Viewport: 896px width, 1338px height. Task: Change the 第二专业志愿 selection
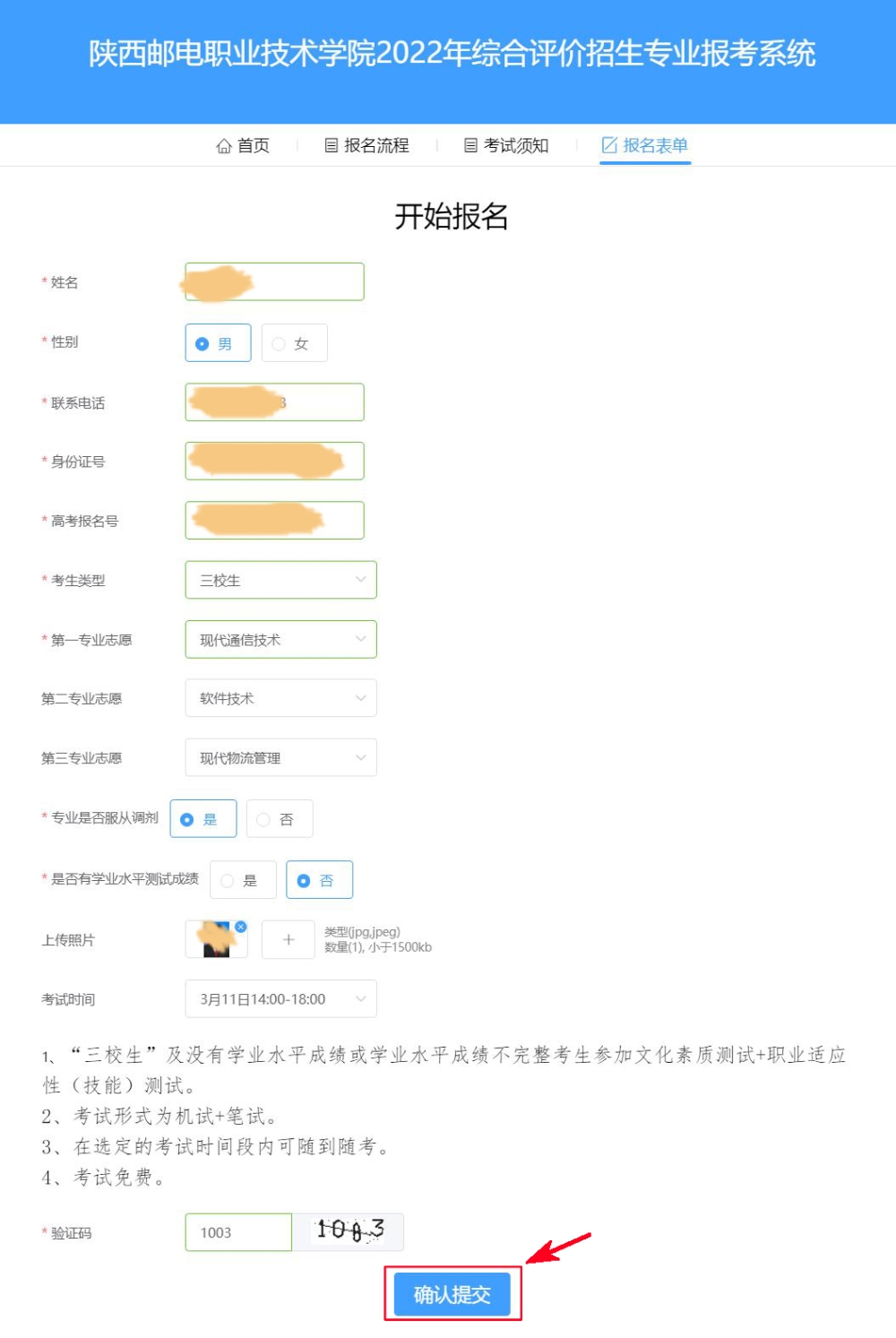pyautogui.click(x=280, y=698)
